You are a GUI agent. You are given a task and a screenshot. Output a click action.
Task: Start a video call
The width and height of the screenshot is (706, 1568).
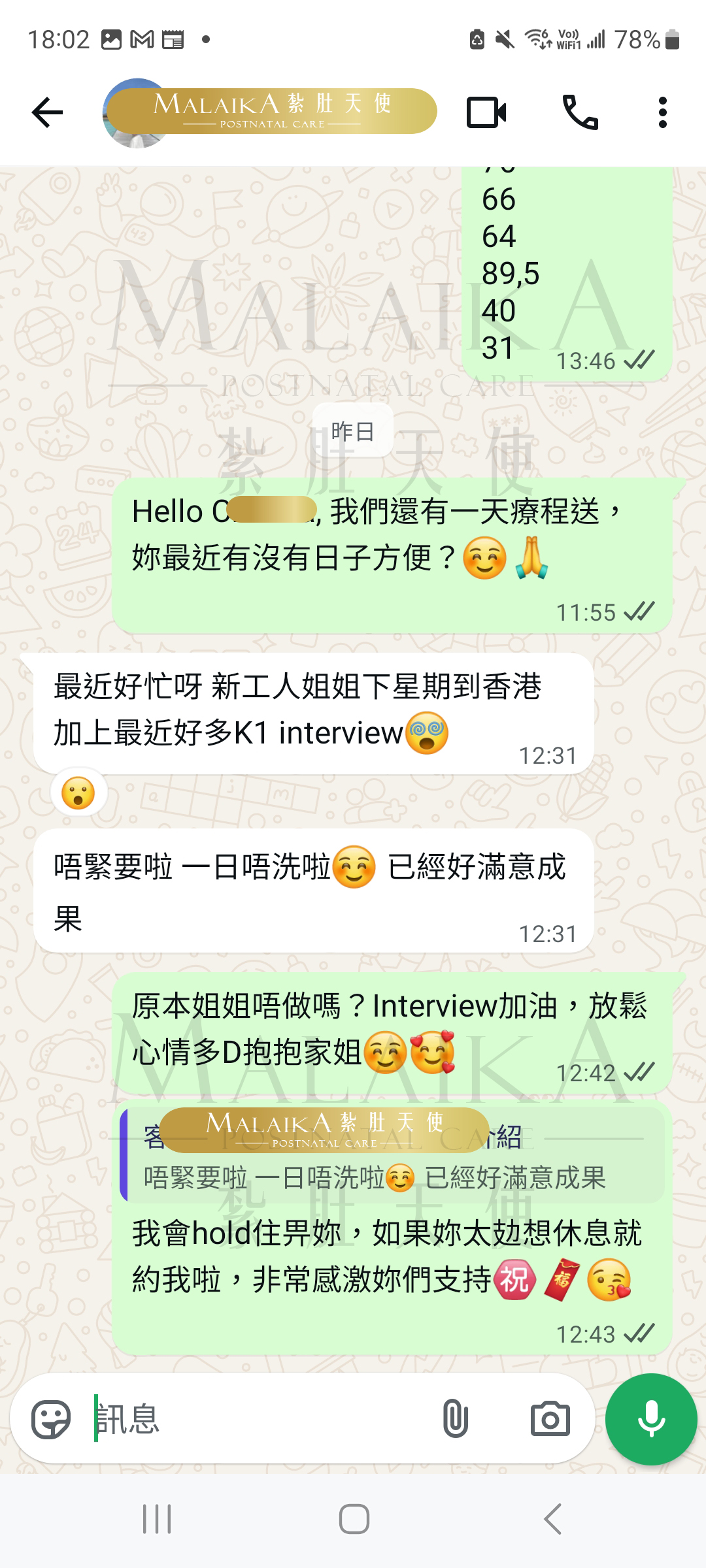pyautogui.click(x=486, y=112)
